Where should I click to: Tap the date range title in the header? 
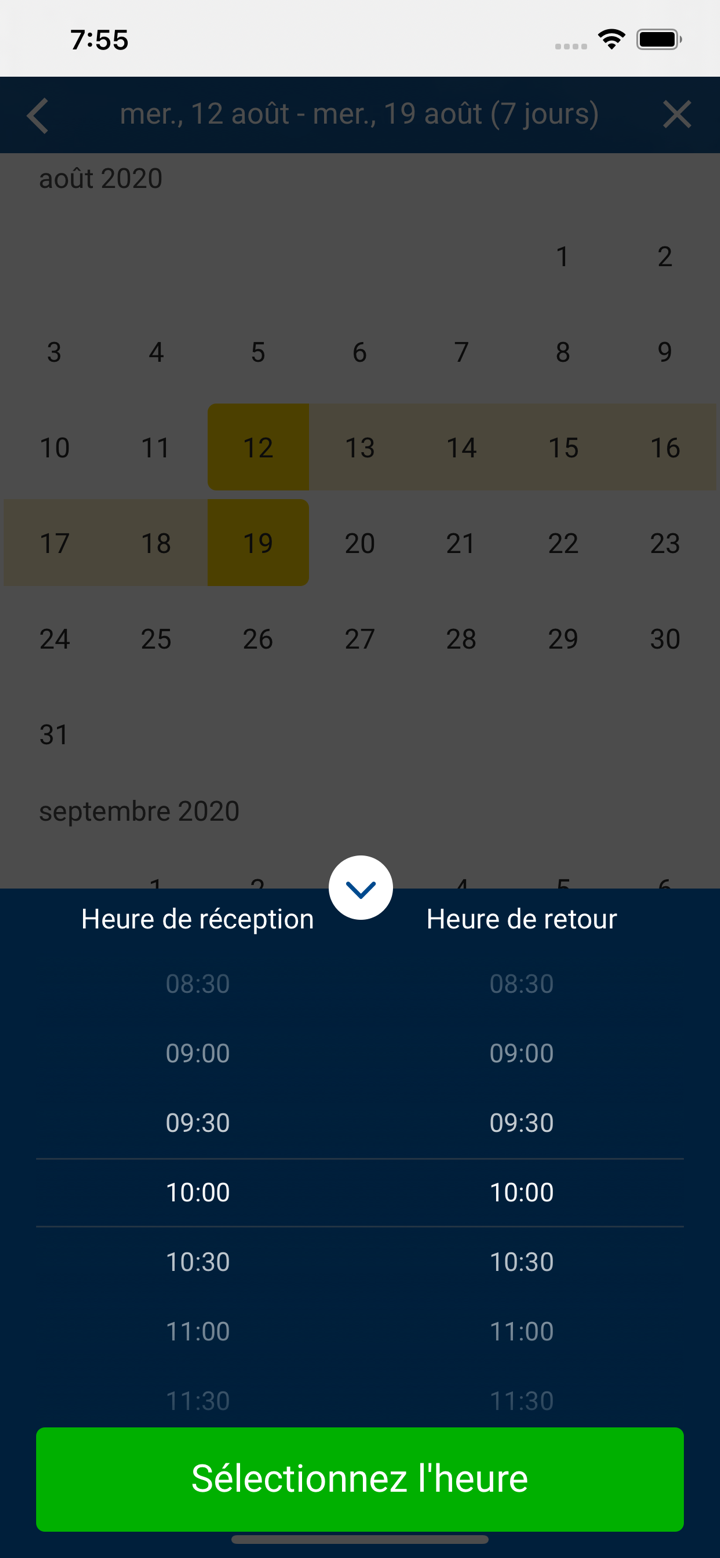358,114
